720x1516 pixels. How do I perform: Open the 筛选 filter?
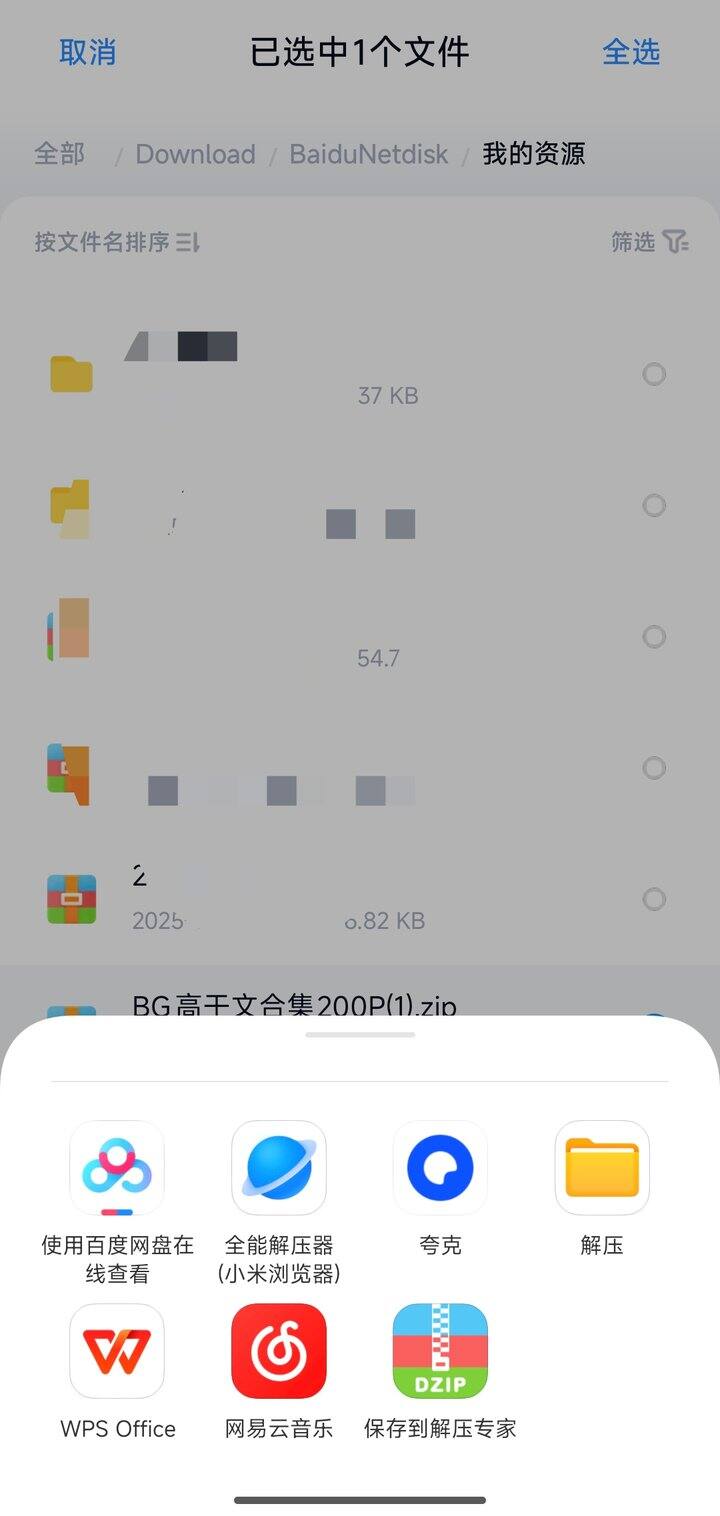click(650, 242)
